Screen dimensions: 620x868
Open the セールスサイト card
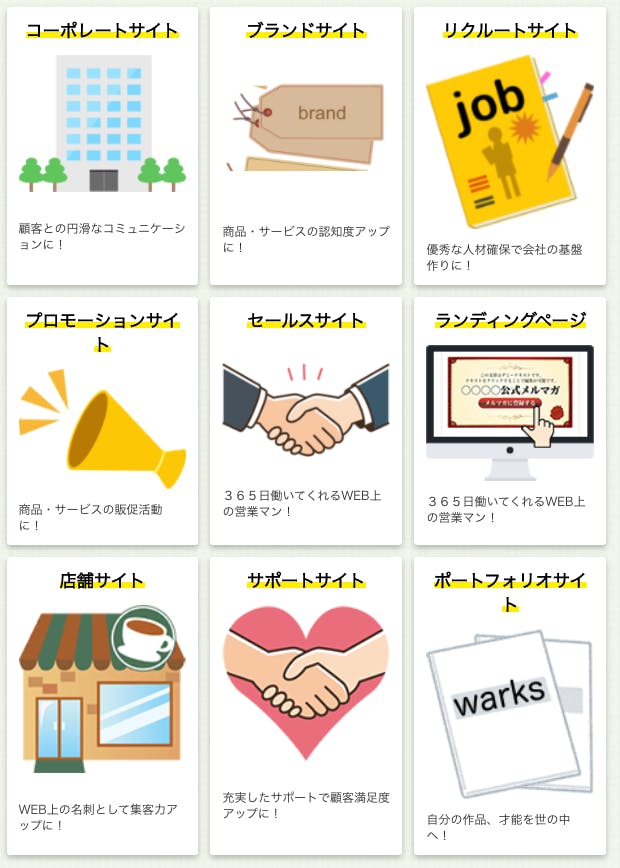click(306, 420)
